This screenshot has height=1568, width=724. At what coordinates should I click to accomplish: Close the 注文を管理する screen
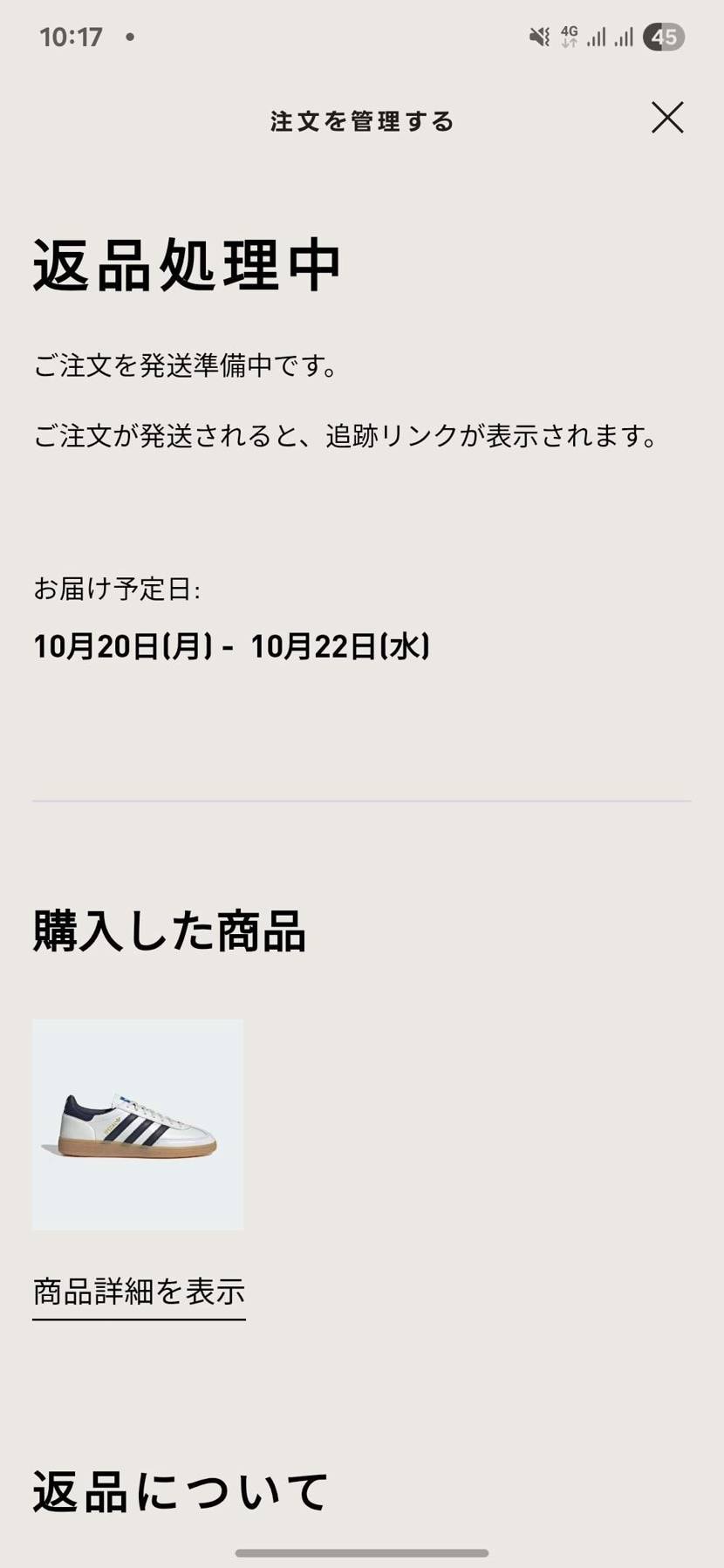pos(667,118)
